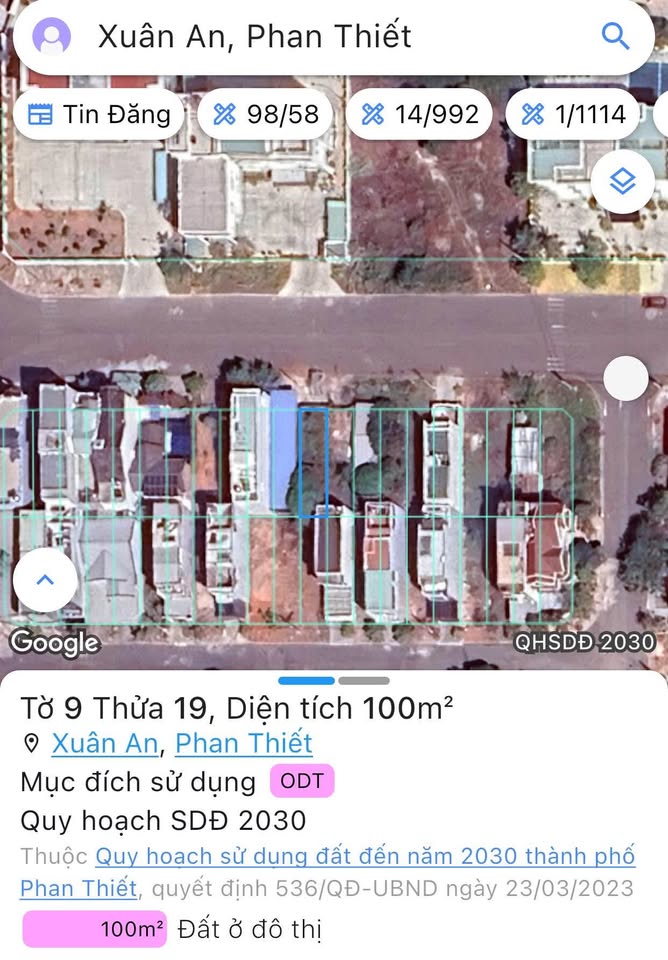668x960 pixels.
Task: Select the 98/58 parcel chip
Action: 266,114
